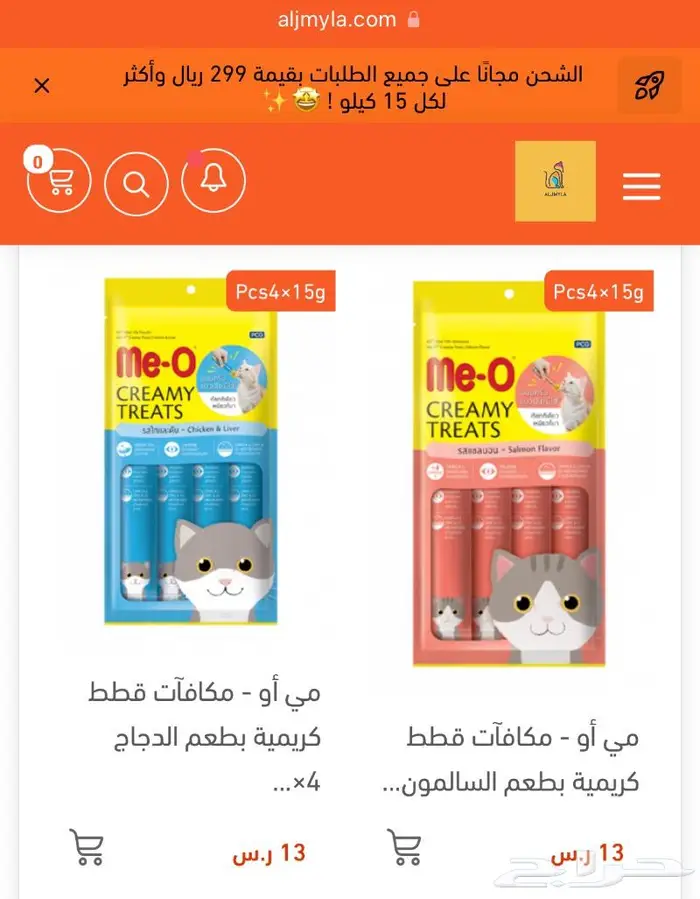Add the chicken creamy treats to cart
The height and width of the screenshot is (899, 700).
click(87, 847)
